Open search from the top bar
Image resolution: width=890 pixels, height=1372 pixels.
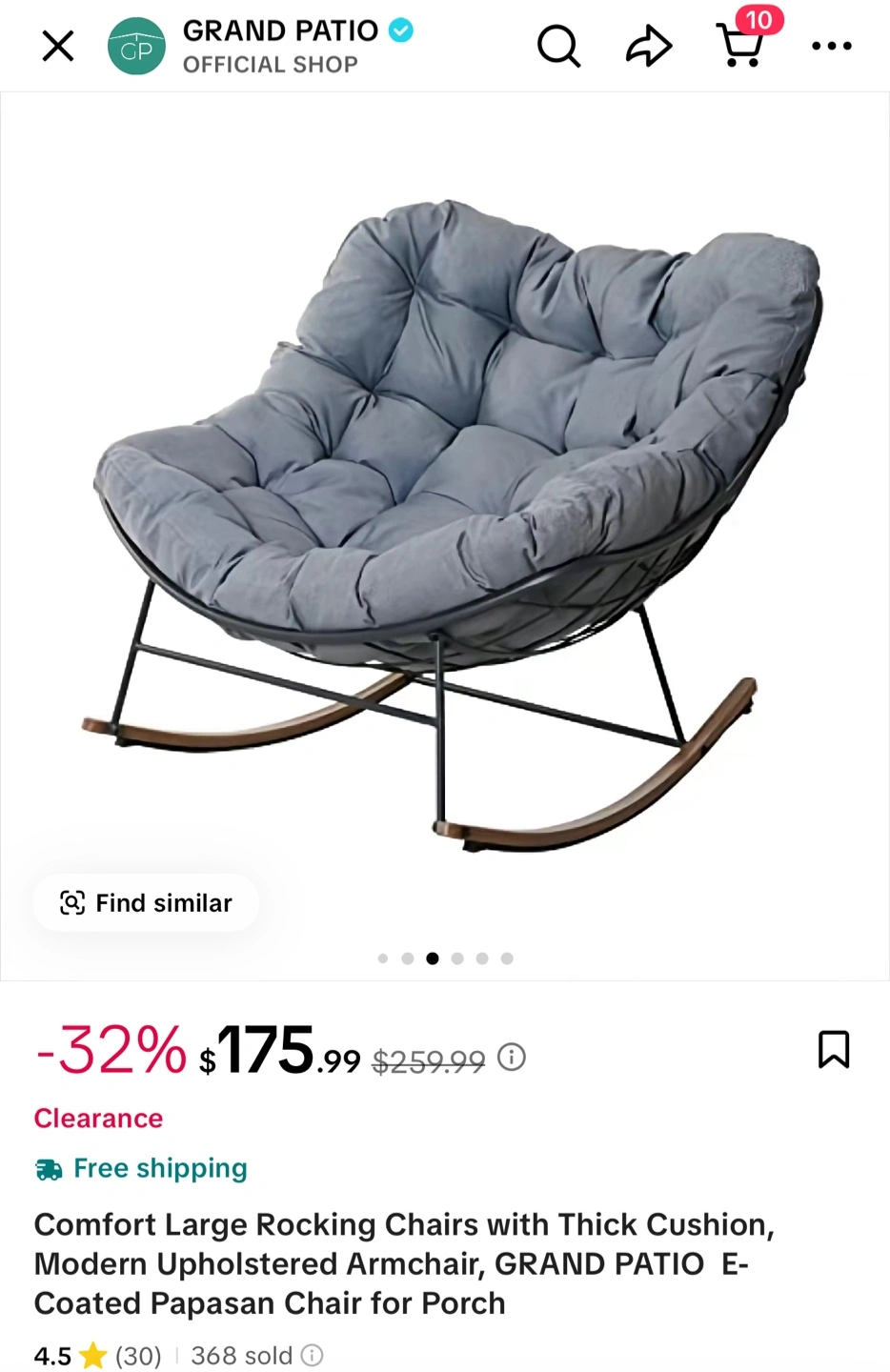tap(558, 46)
